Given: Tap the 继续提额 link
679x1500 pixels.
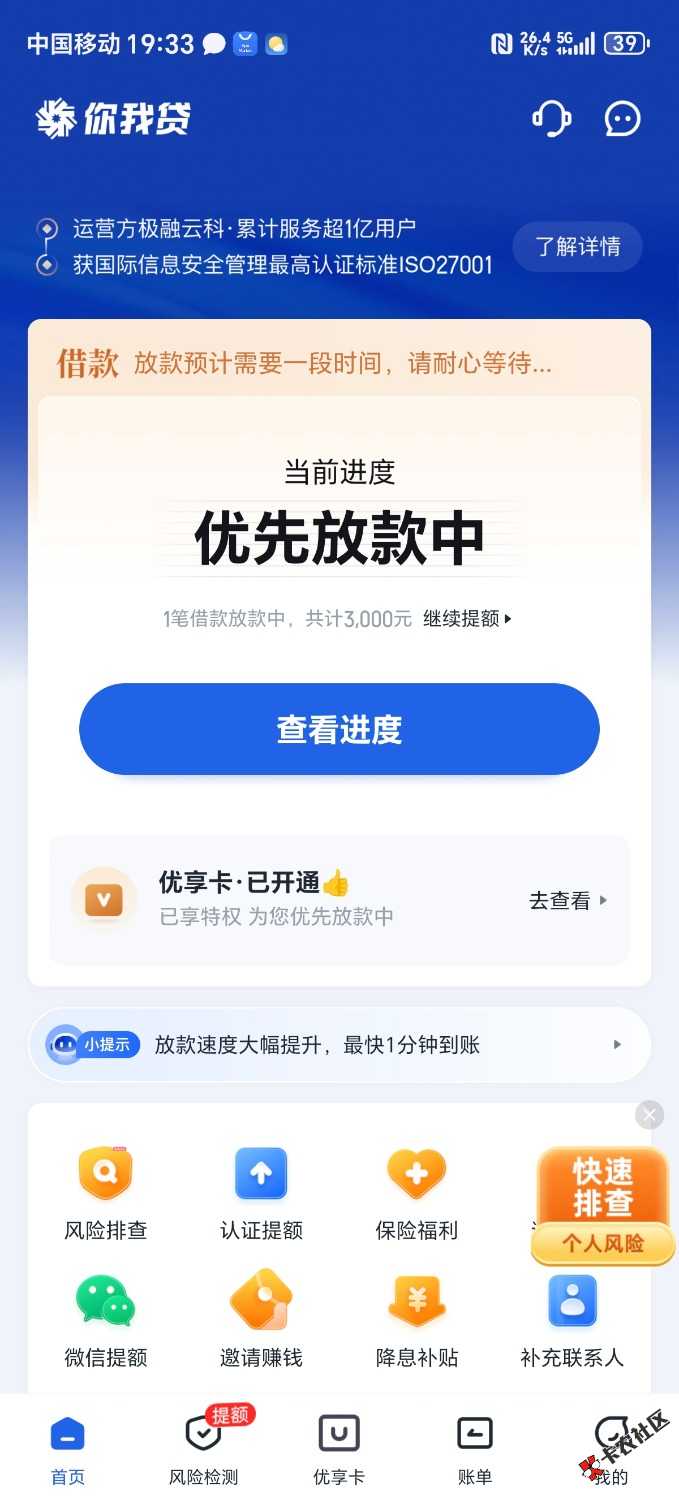Looking at the screenshot, I should point(467,619).
